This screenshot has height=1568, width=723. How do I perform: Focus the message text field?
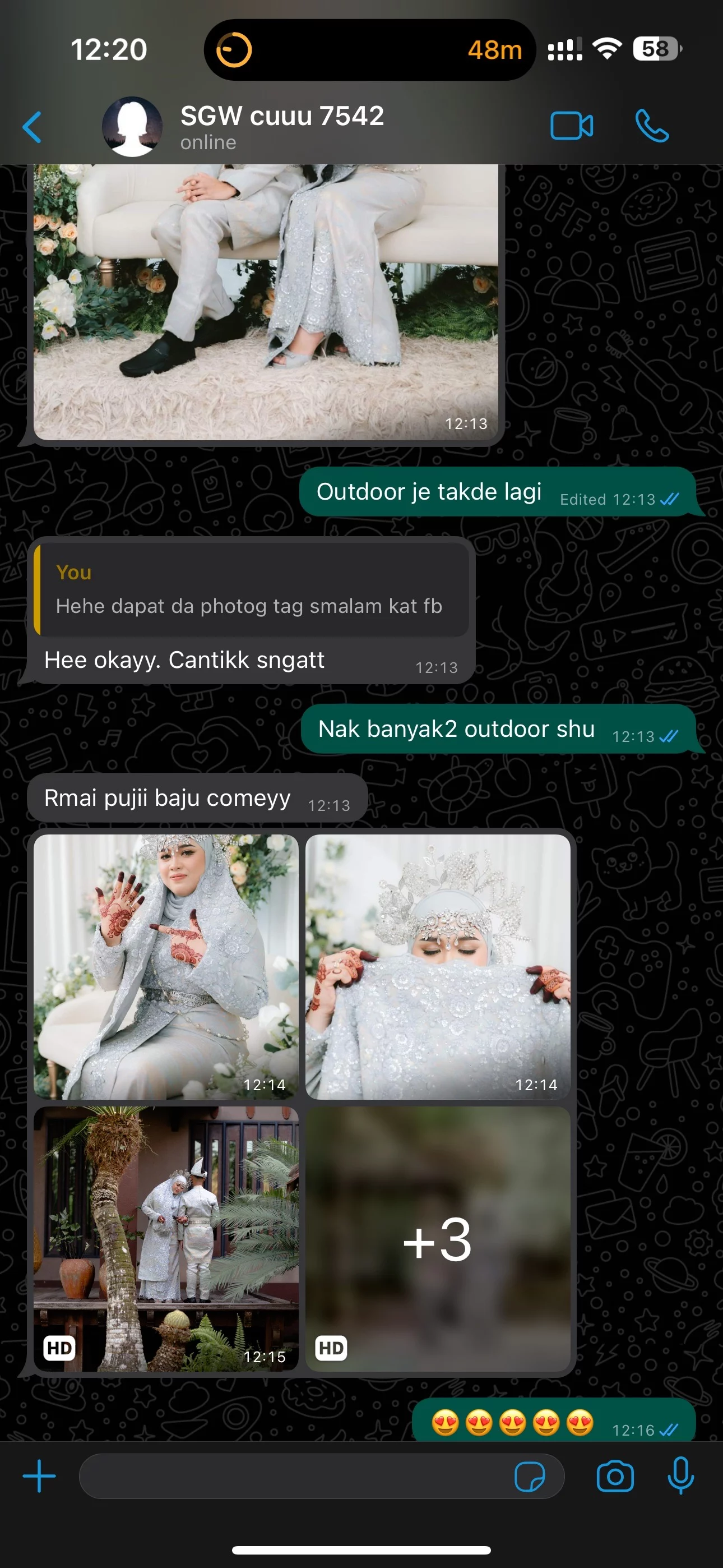click(x=292, y=1477)
